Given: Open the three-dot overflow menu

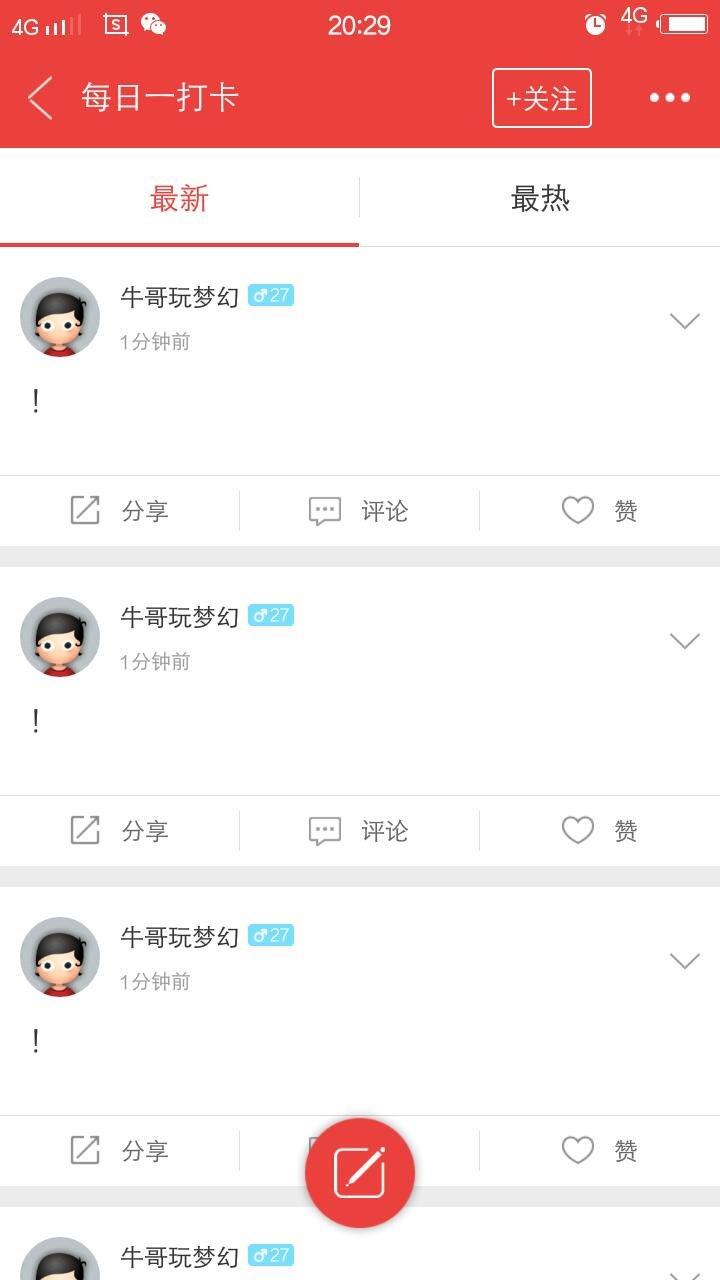Looking at the screenshot, I should click(669, 98).
